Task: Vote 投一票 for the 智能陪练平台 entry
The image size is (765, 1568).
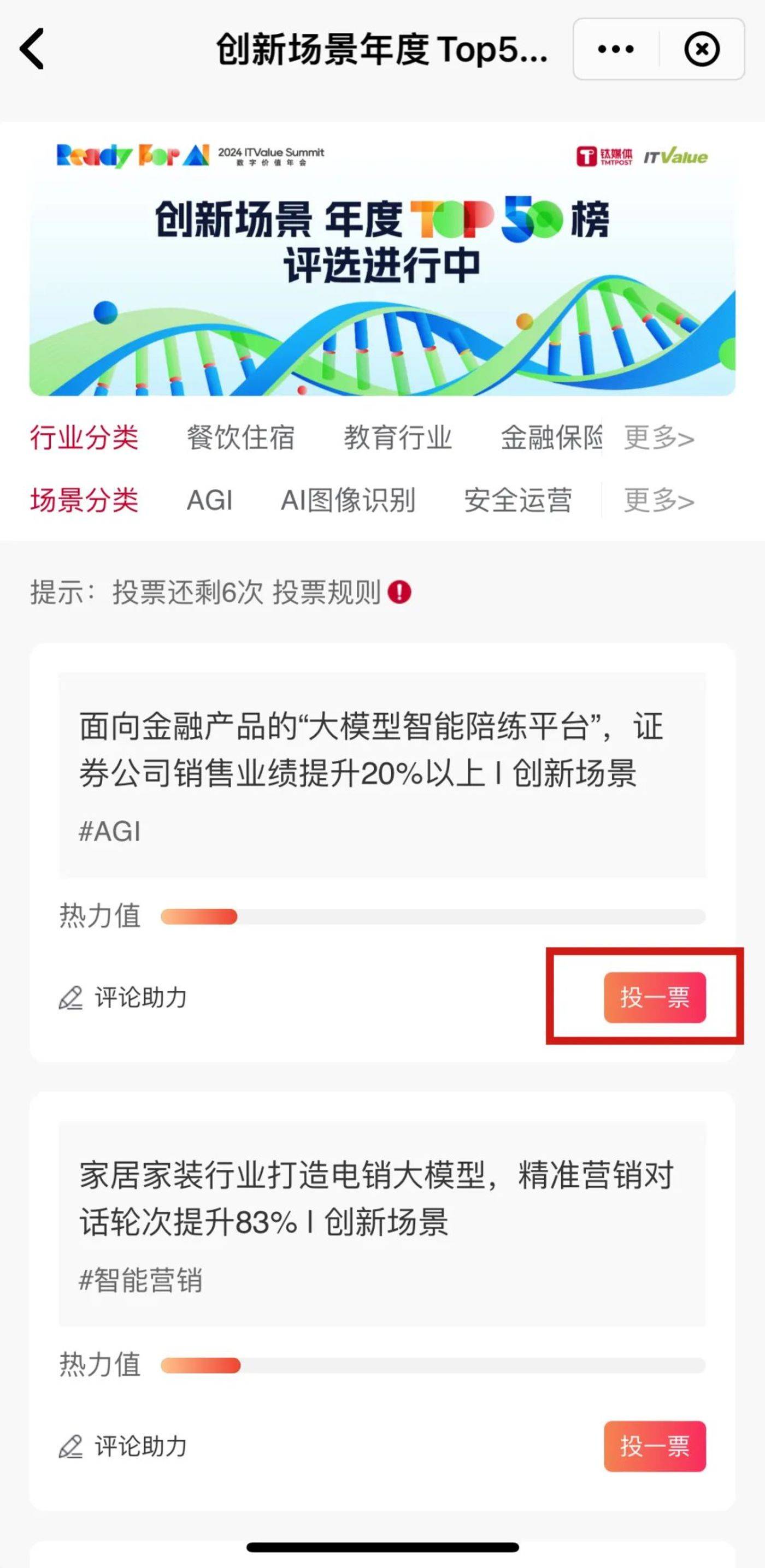Action: pyautogui.click(x=655, y=997)
